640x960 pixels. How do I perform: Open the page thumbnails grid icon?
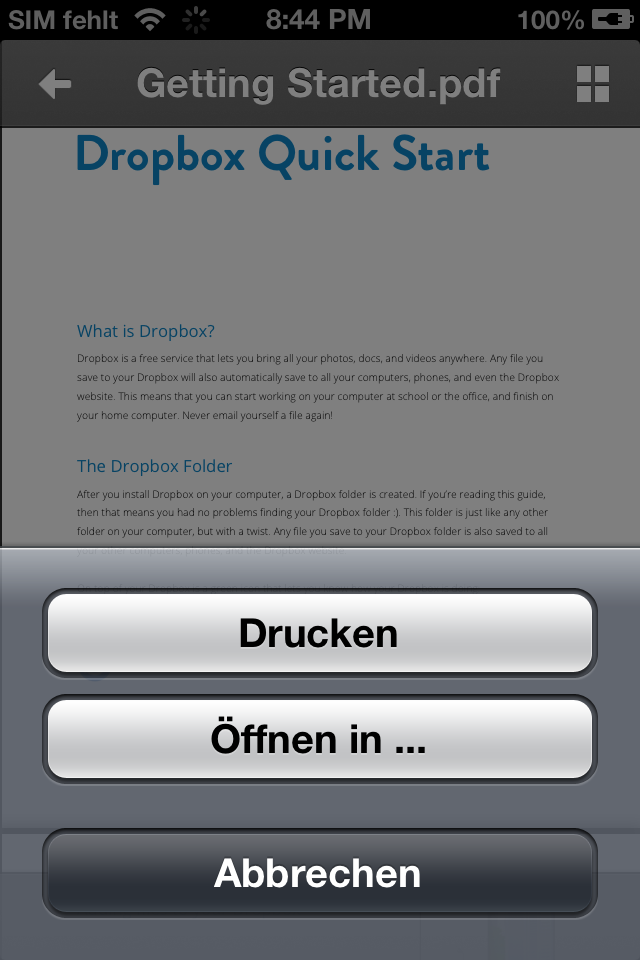tap(593, 84)
